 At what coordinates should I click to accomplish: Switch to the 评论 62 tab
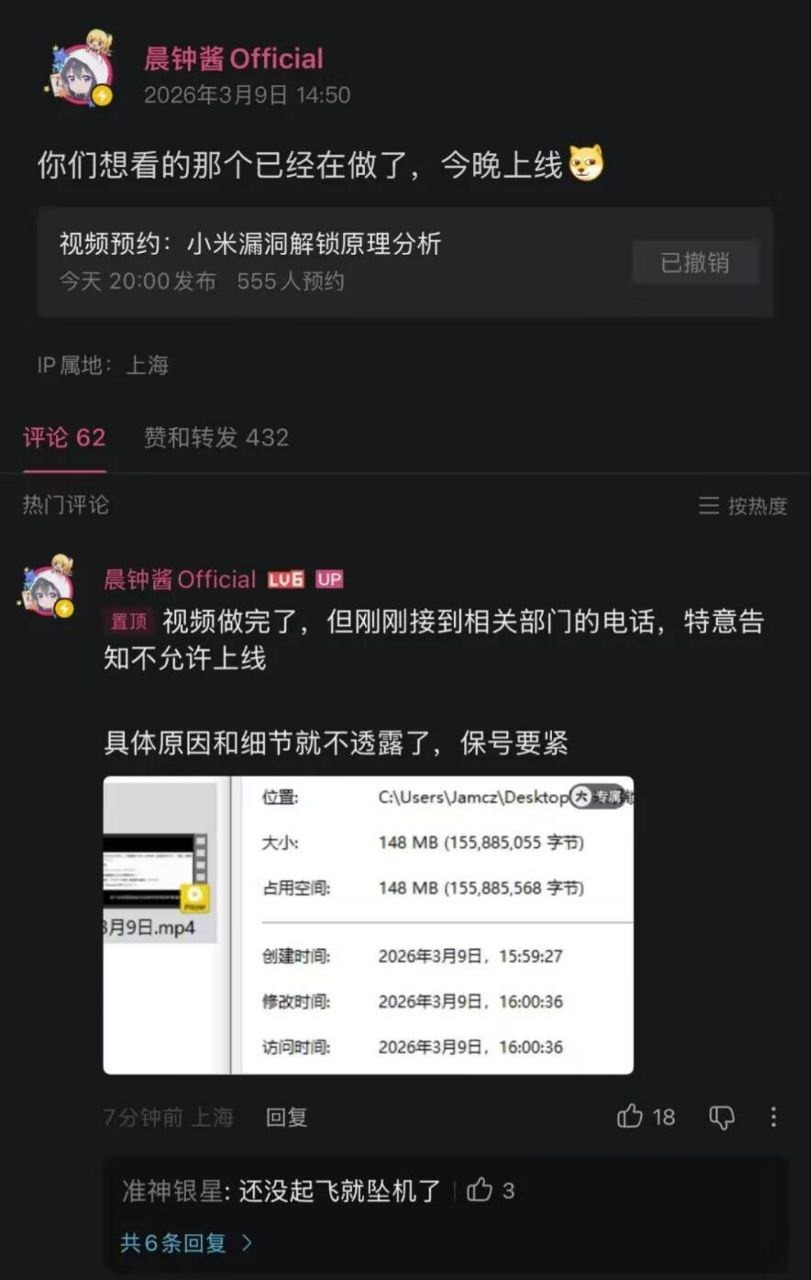click(x=64, y=438)
